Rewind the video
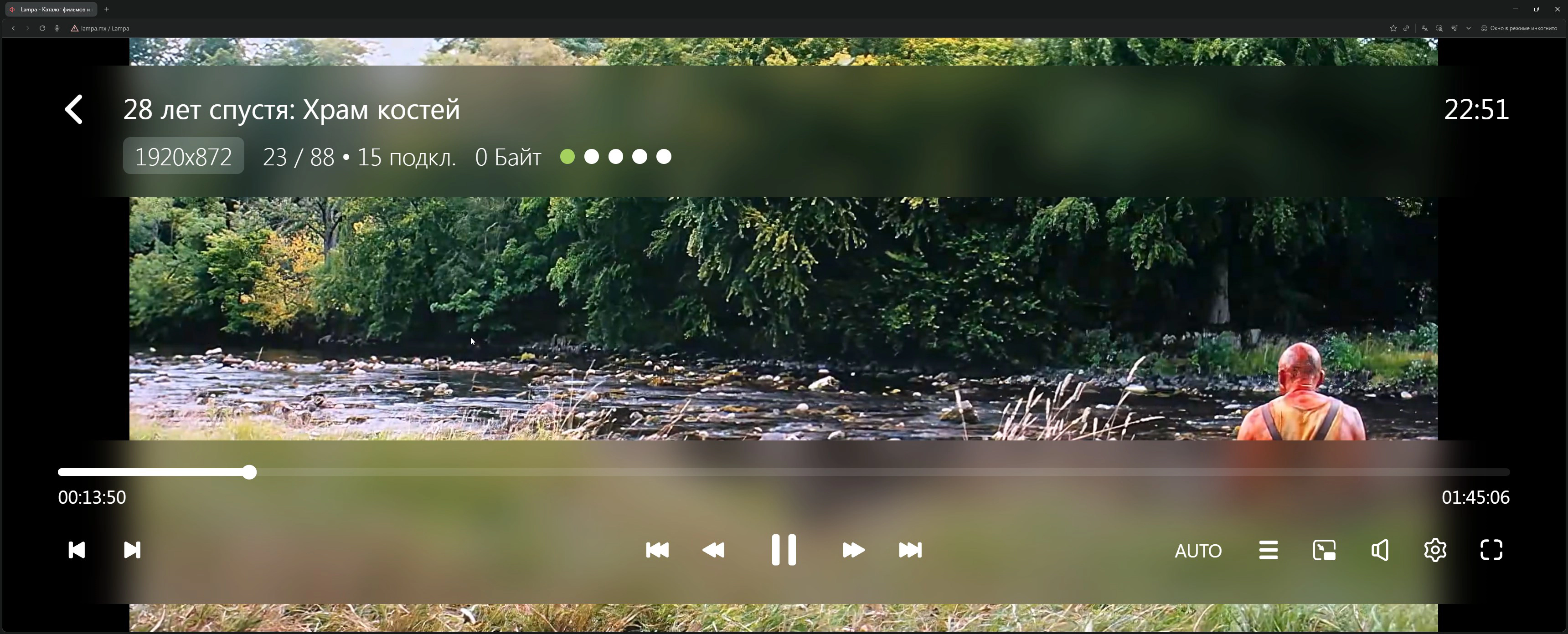 click(x=713, y=550)
